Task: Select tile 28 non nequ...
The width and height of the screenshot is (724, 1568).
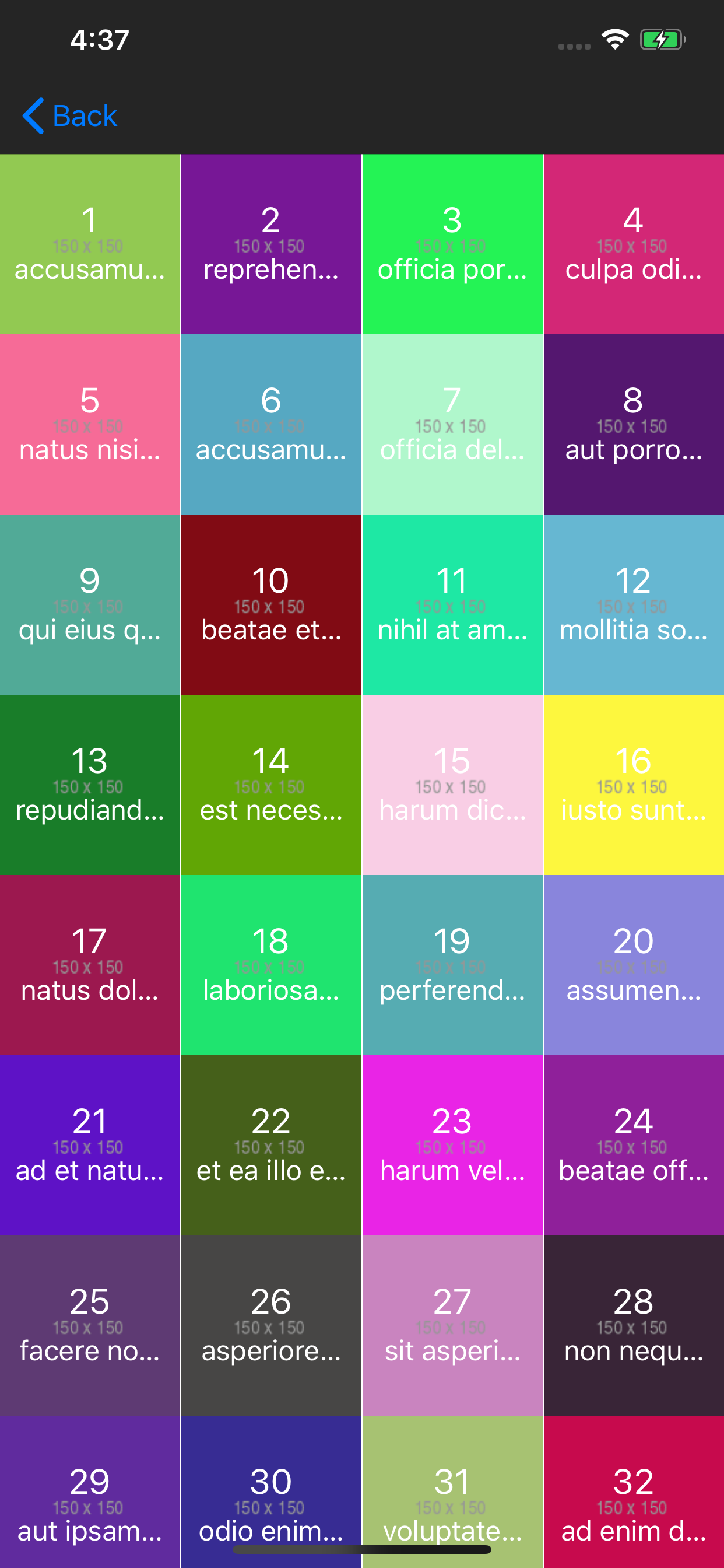Action: tap(634, 1325)
